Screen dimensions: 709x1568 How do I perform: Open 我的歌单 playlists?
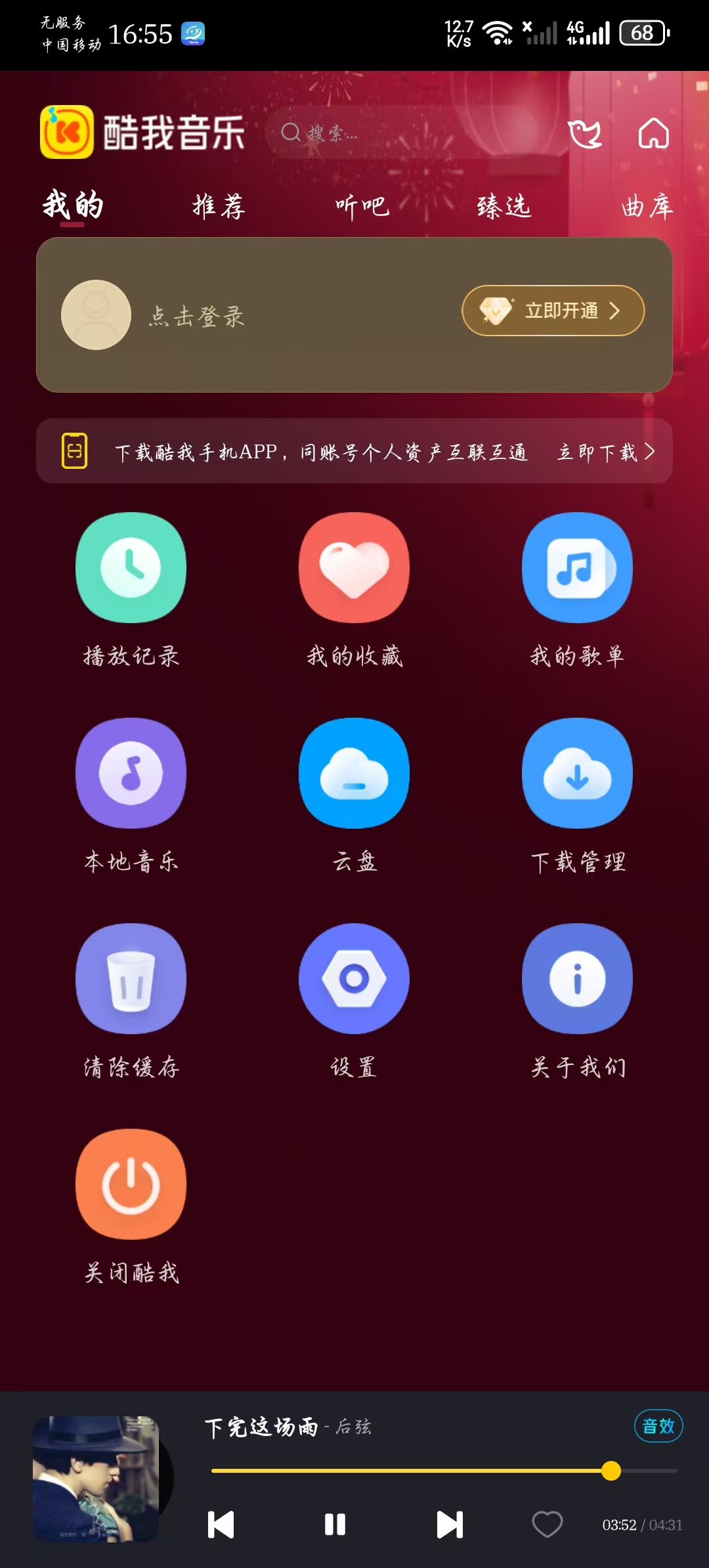(577, 567)
